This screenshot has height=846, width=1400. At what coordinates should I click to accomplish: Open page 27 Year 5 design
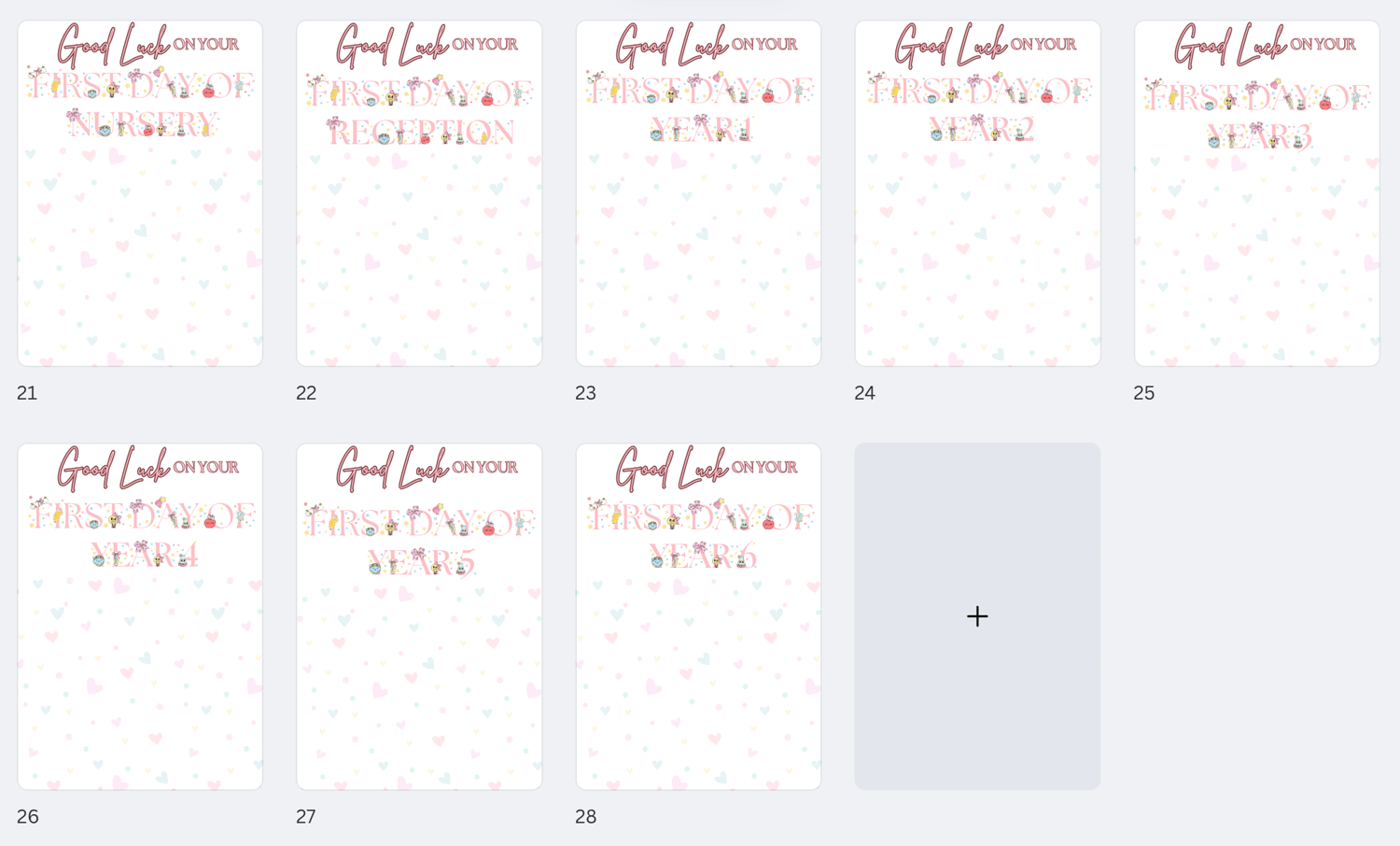(x=419, y=616)
